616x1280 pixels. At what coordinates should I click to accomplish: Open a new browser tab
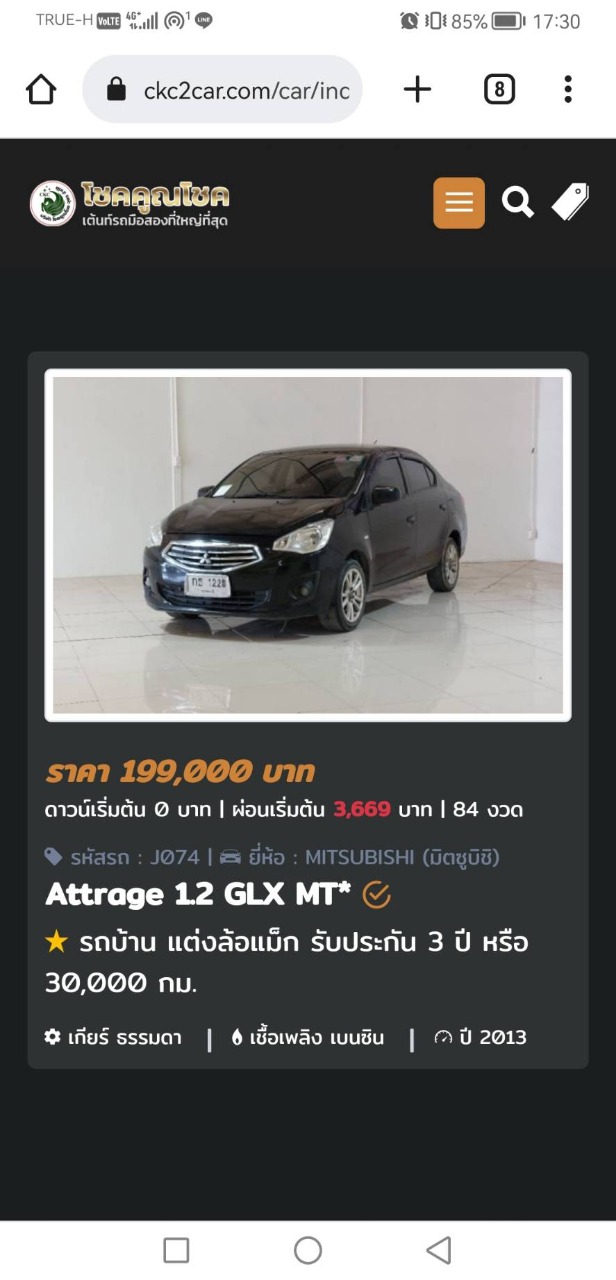(417, 90)
